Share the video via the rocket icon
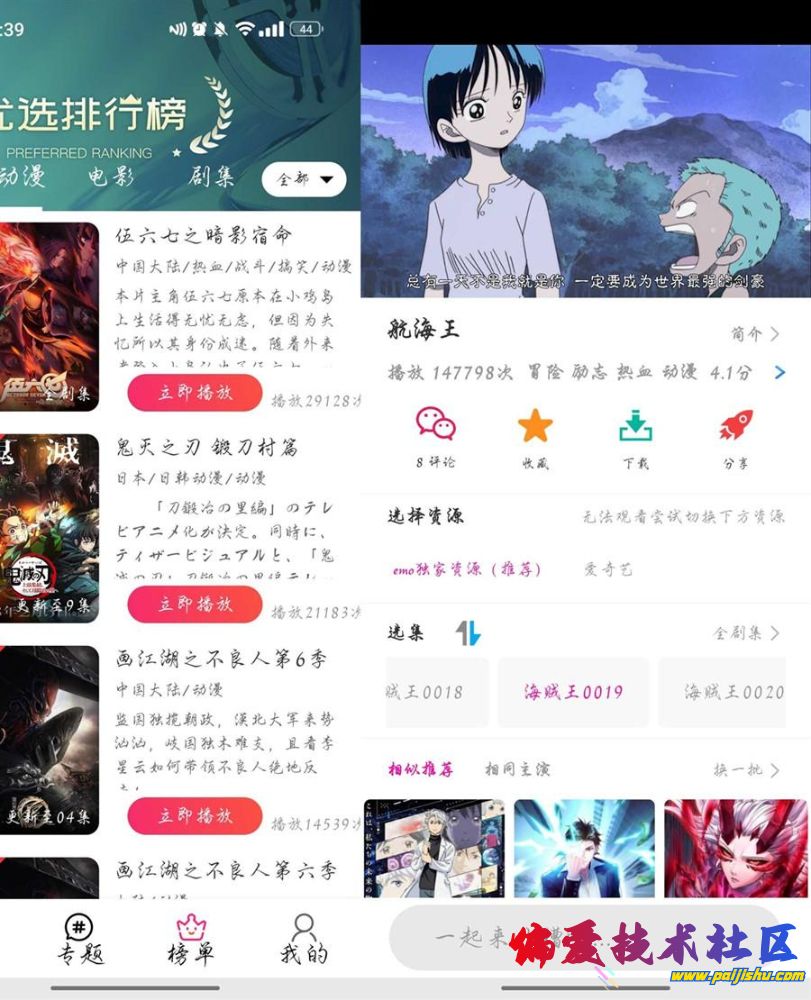This screenshot has height=1000, width=811. [x=736, y=437]
